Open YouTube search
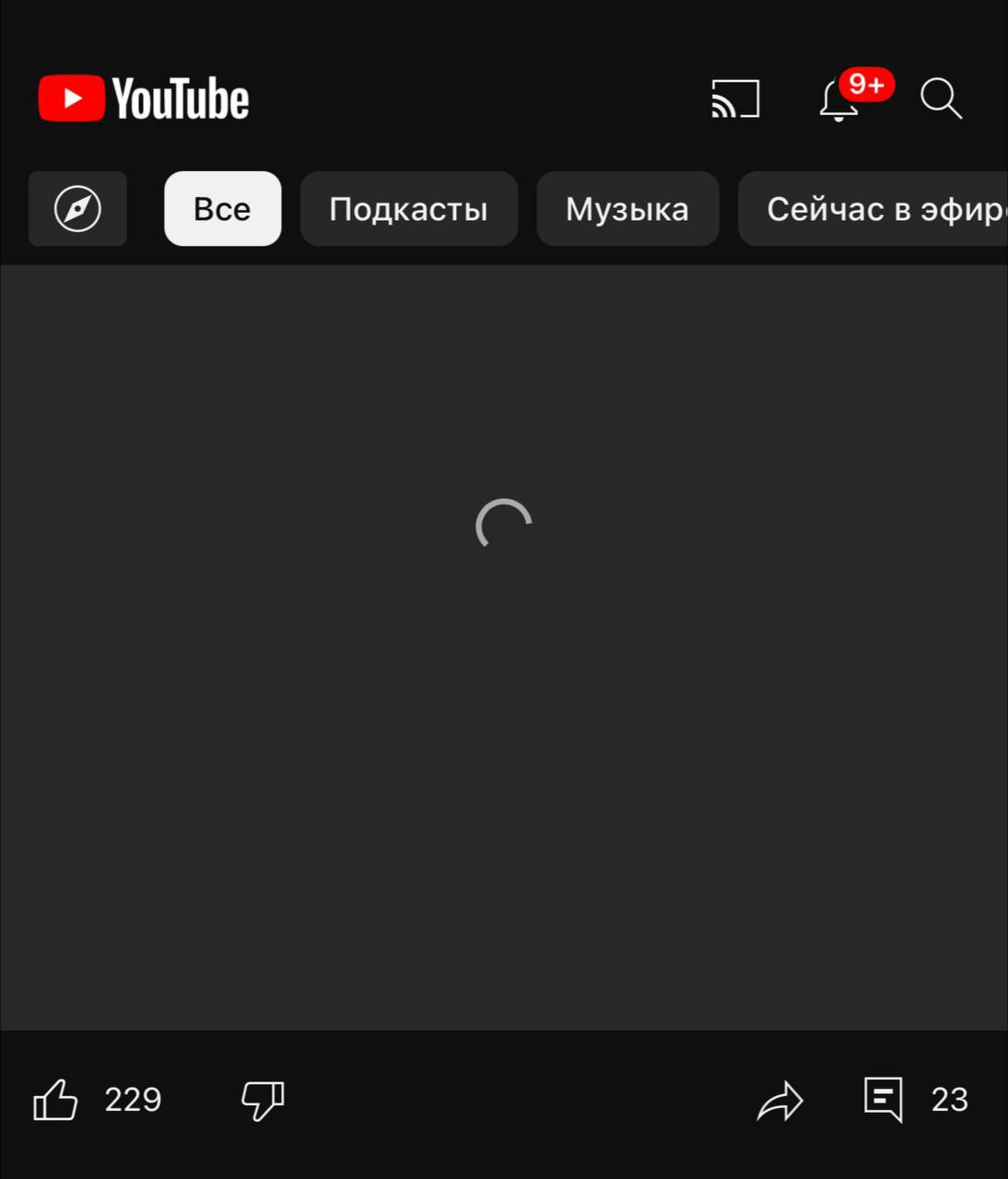This screenshot has height=1179, width=1008. click(x=941, y=99)
